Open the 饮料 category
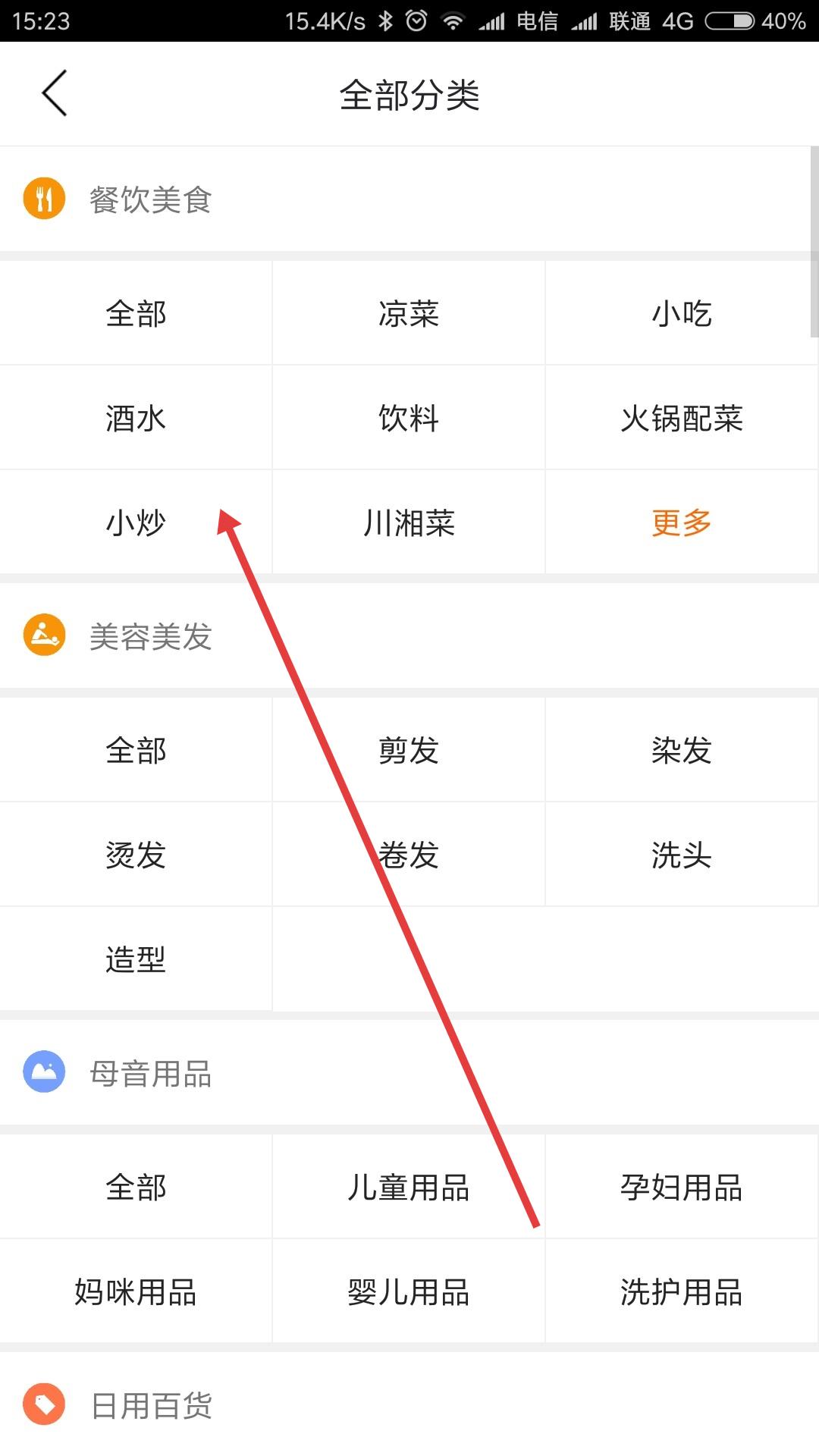Viewport: 819px width, 1456px height. pyautogui.click(x=409, y=418)
